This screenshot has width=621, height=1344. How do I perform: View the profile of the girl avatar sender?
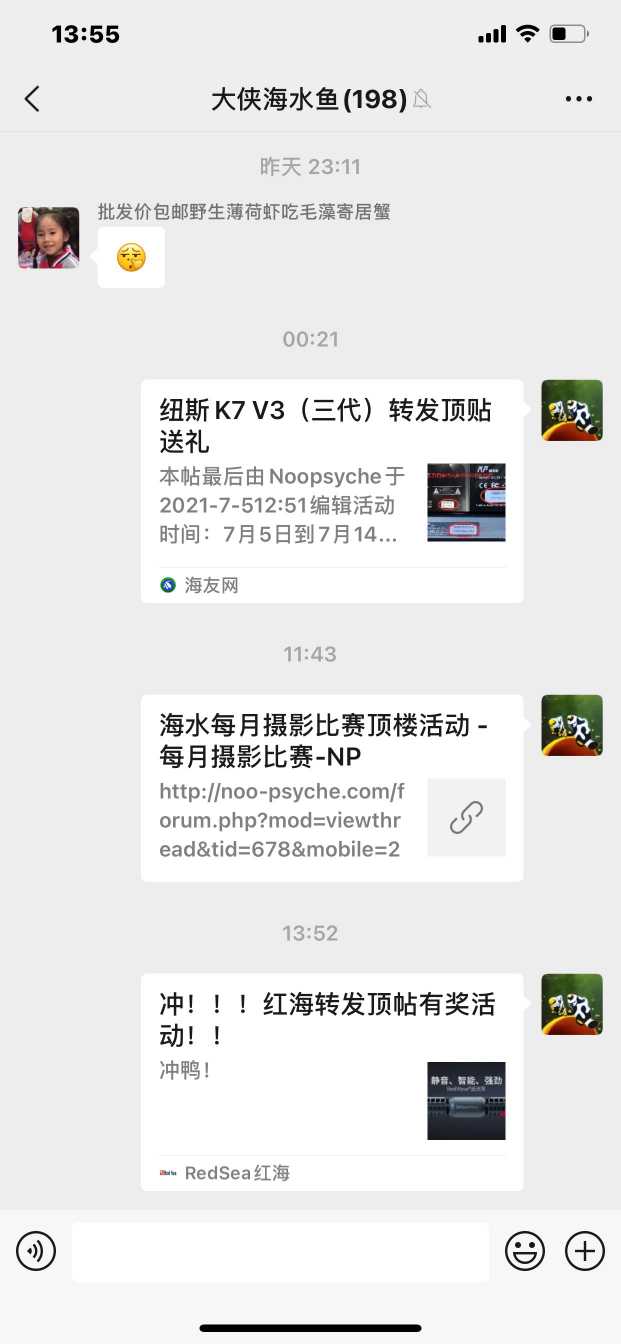(x=48, y=238)
